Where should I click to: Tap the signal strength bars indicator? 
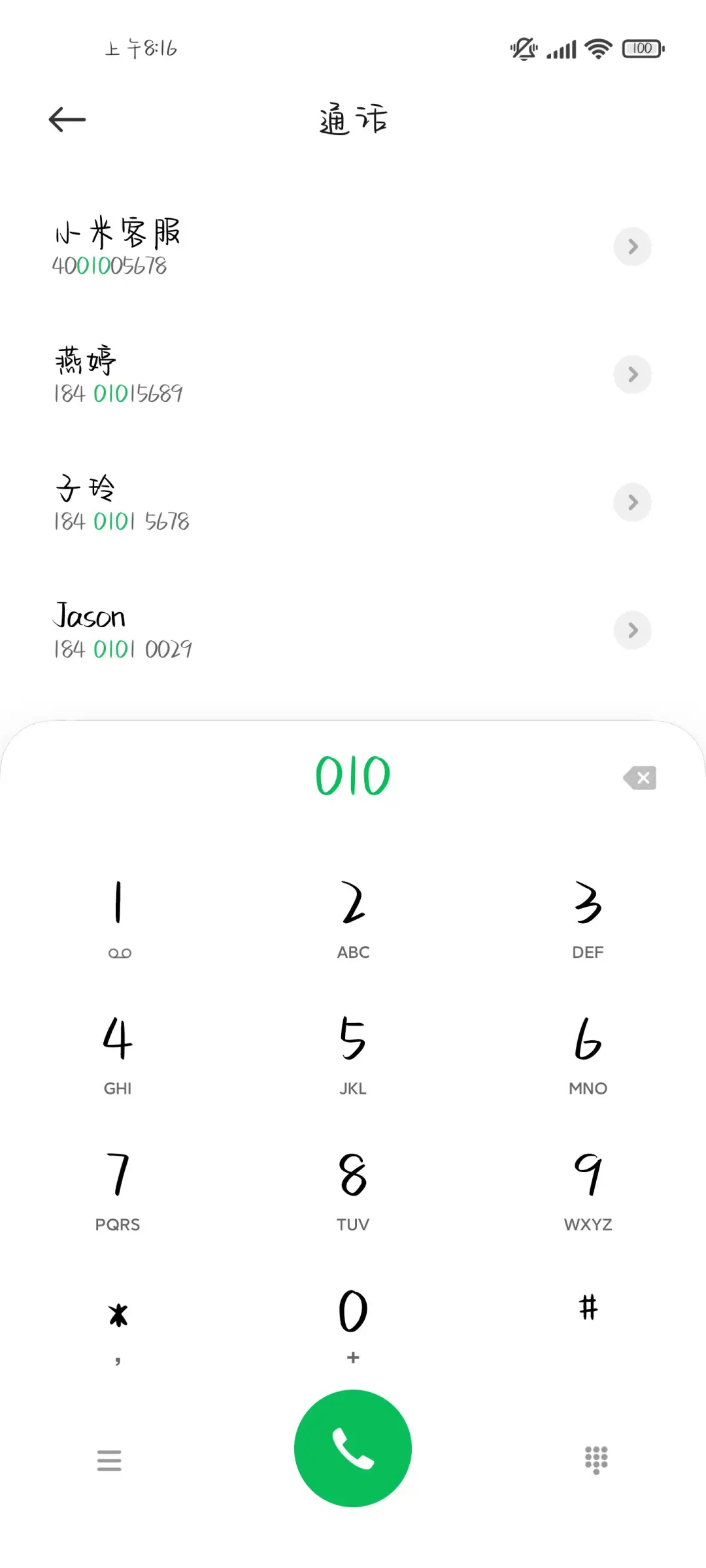pos(561,48)
